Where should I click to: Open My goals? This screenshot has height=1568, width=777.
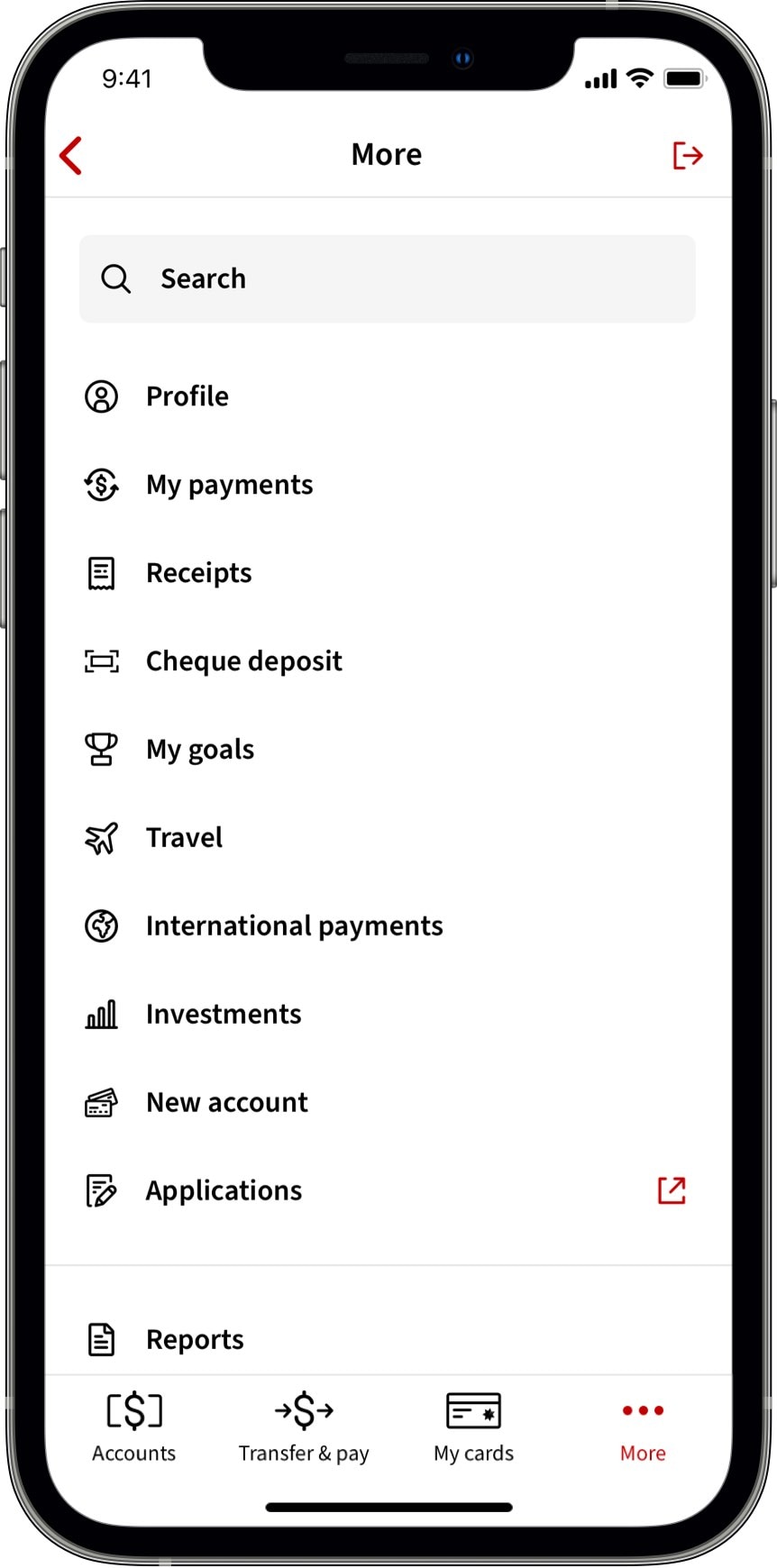pyautogui.click(x=199, y=750)
